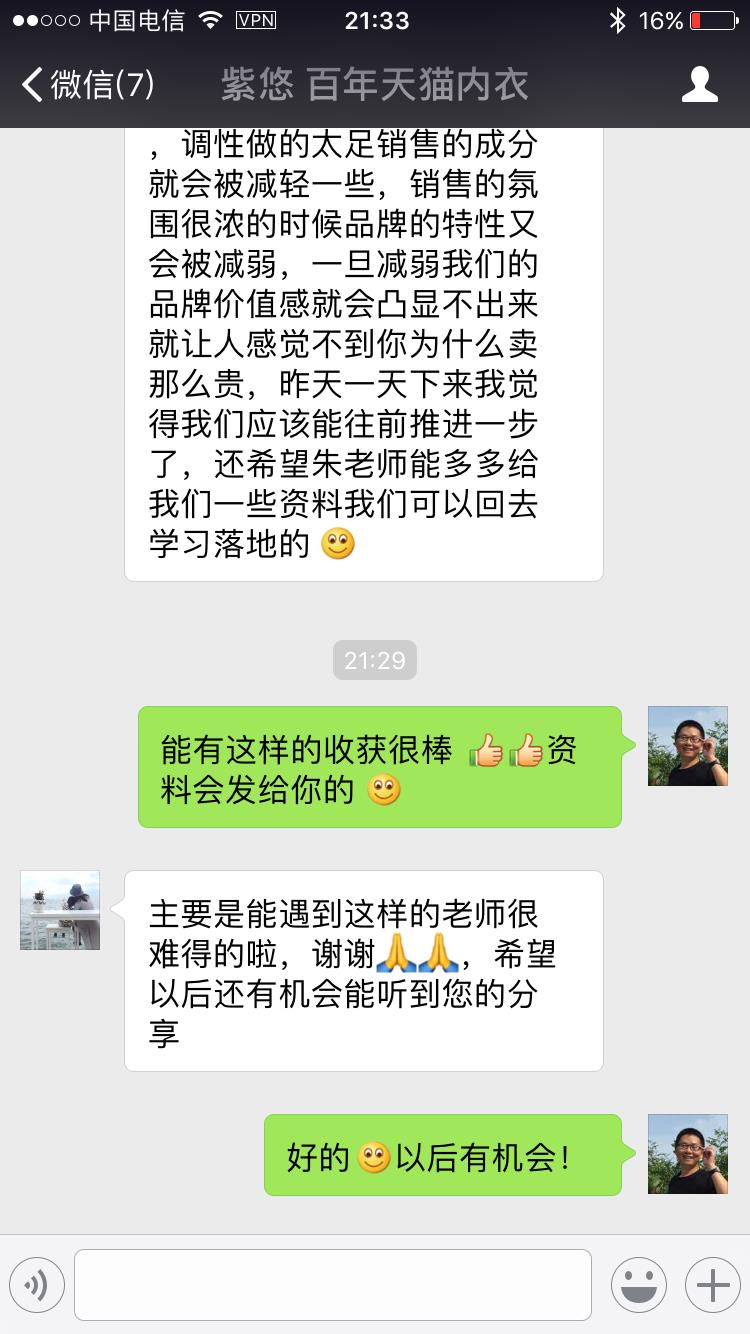Go back to the 微信 chat list

[88, 85]
